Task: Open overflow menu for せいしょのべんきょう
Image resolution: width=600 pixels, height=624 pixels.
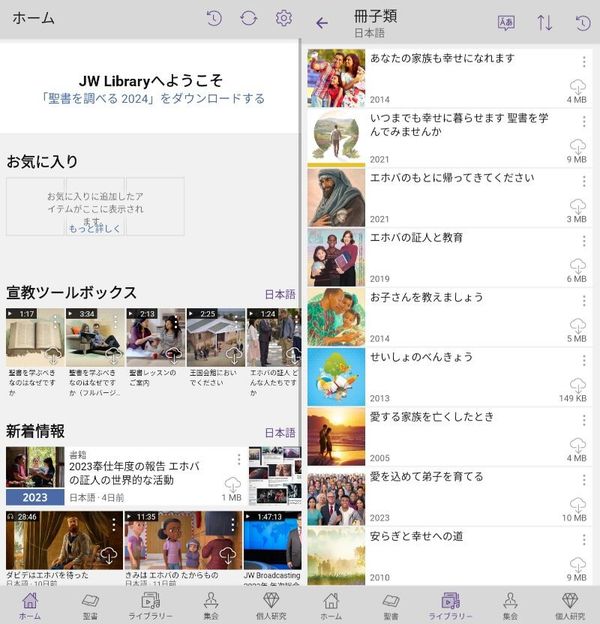Action: (x=584, y=361)
